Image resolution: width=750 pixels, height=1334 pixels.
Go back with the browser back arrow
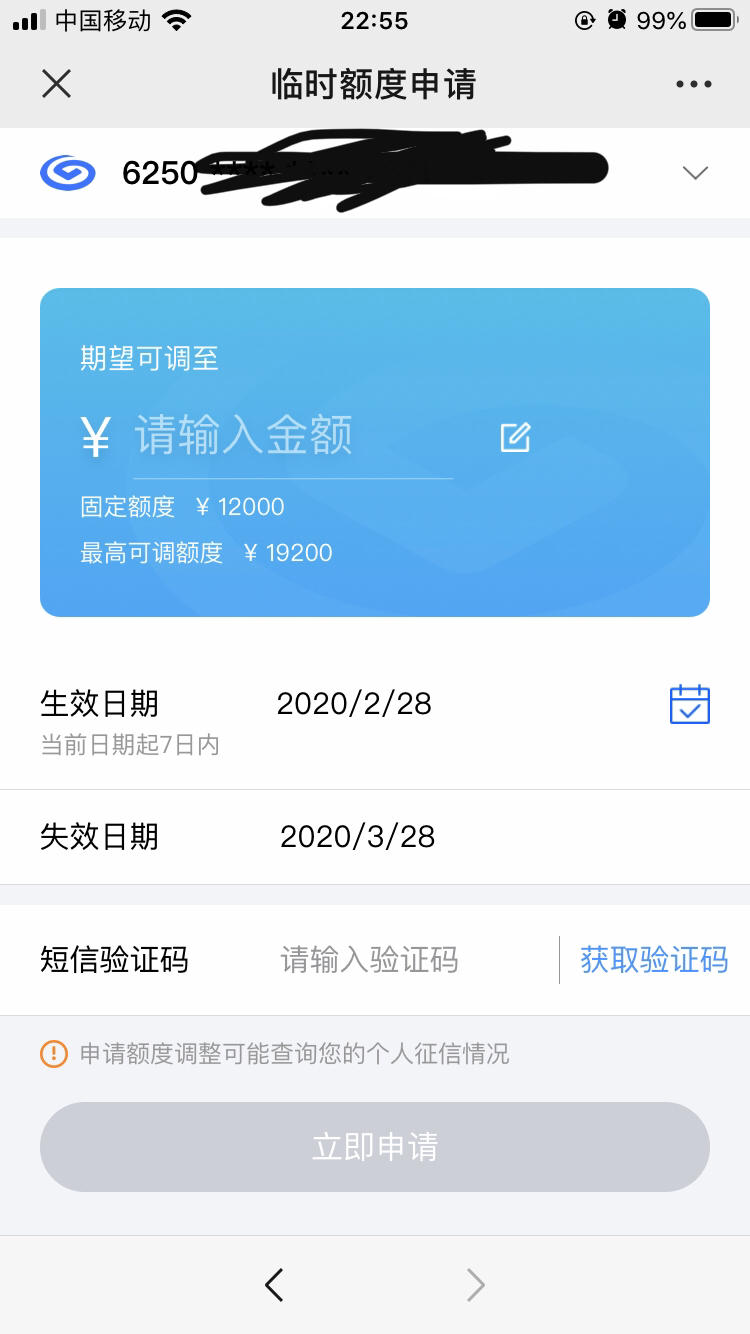(x=274, y=1285)
